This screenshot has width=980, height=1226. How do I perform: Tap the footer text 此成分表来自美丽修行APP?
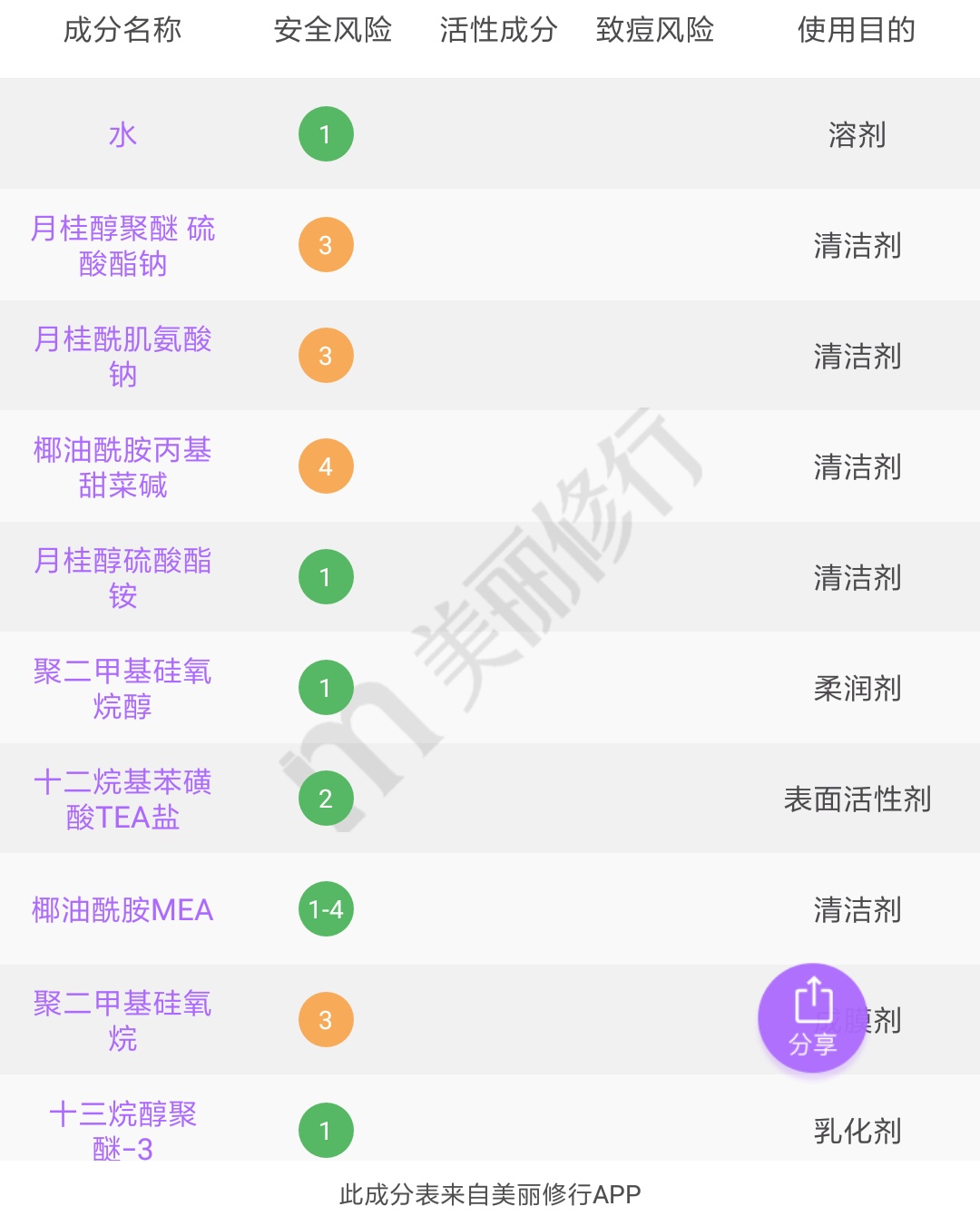[x=490, y=1195]
